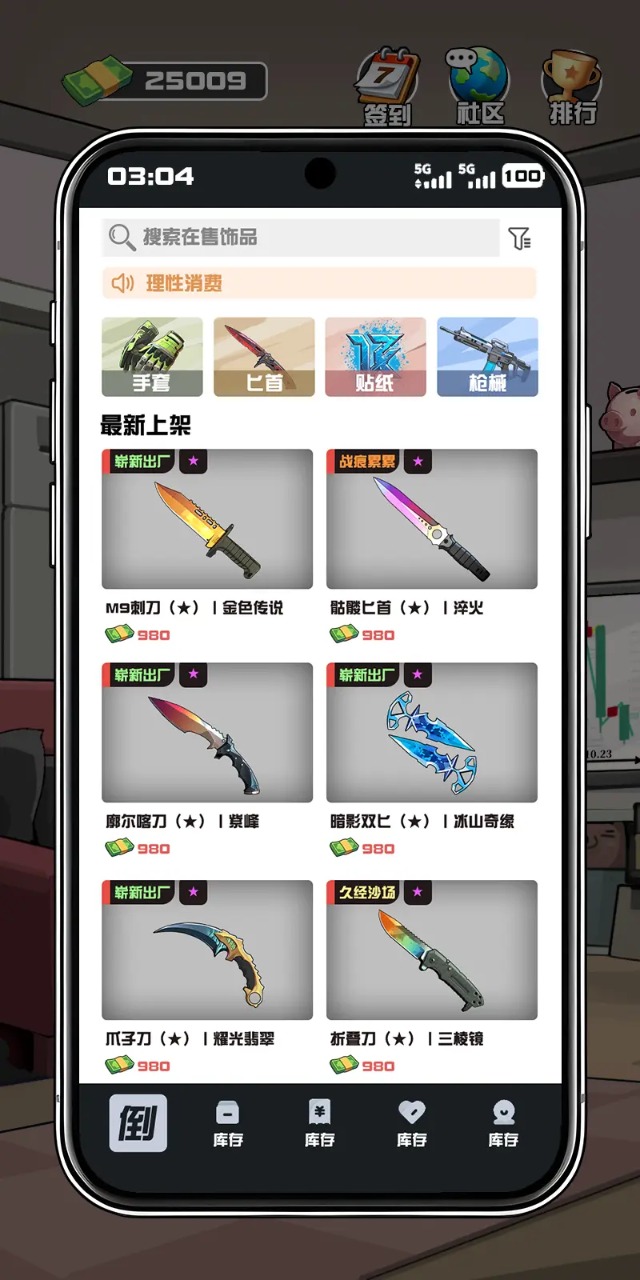The width and height of the screenshot is (640, 1280).
Task: Open the 排行 ranking trophy
Action: pyautogui.click(x=571, y=86)
